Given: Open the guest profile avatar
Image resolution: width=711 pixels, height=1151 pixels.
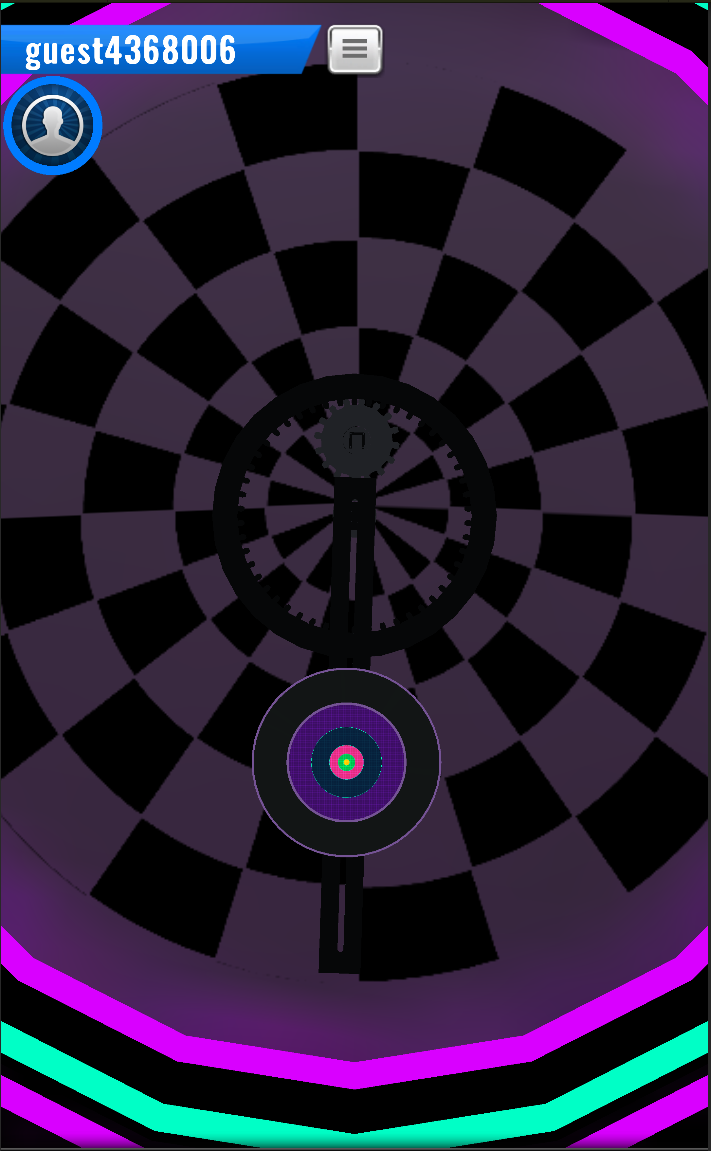Looking at the screenshot, I should coord(52,125).
